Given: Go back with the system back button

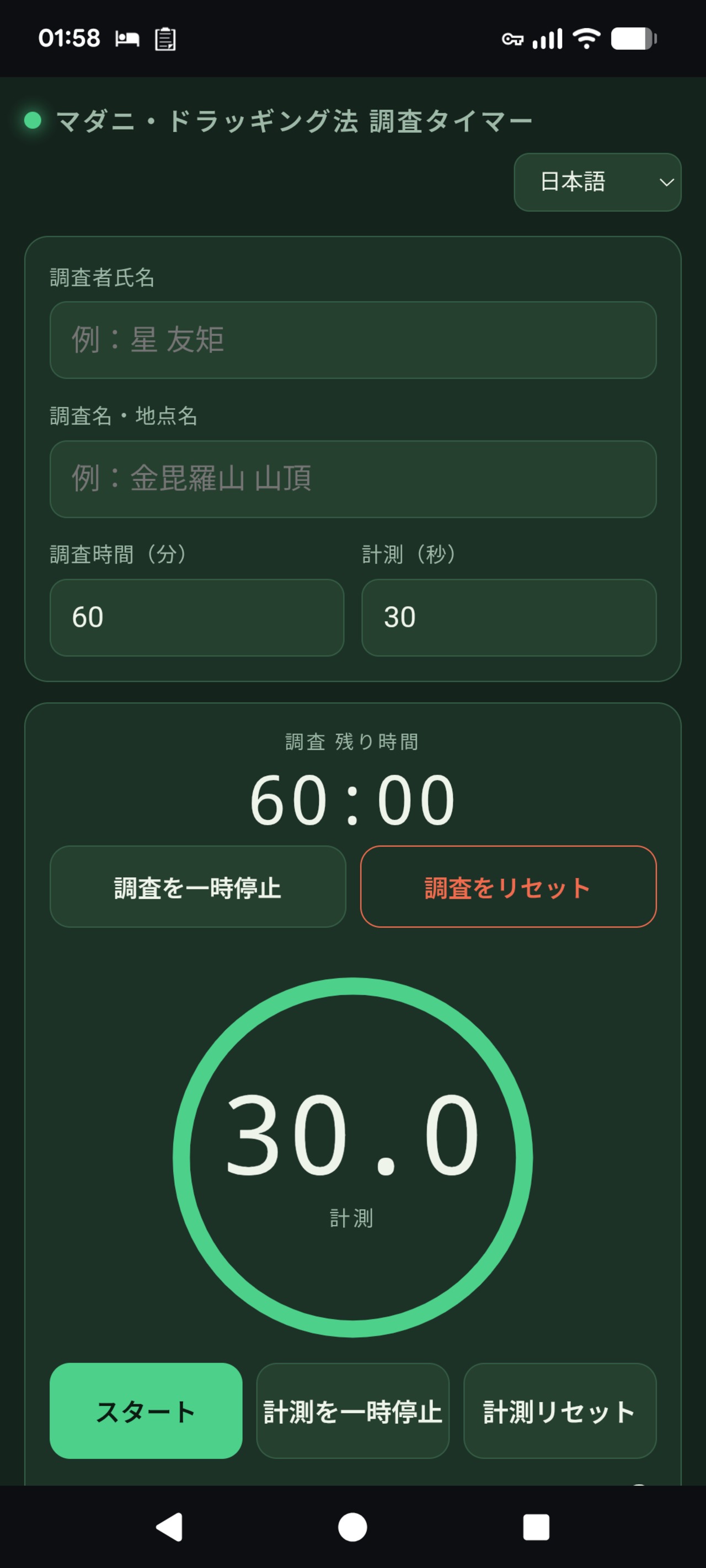Looking at the screenshot, I should coord(169,1527).
